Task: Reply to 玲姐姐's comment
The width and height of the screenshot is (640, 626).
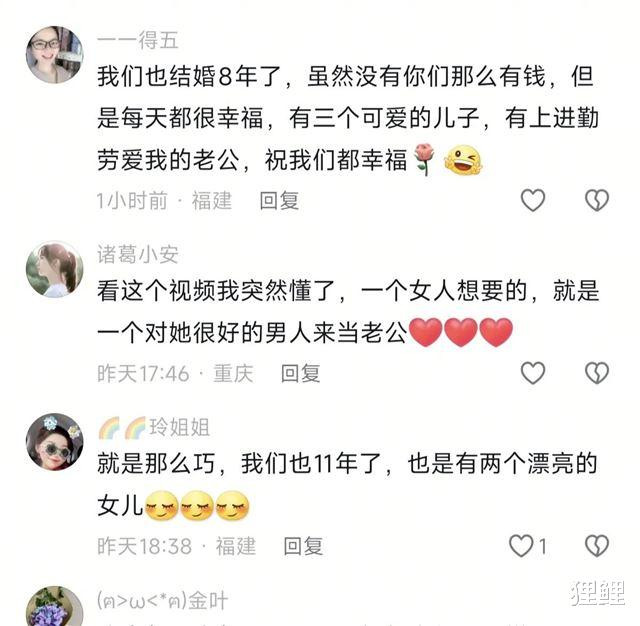Action: (303, 547)
